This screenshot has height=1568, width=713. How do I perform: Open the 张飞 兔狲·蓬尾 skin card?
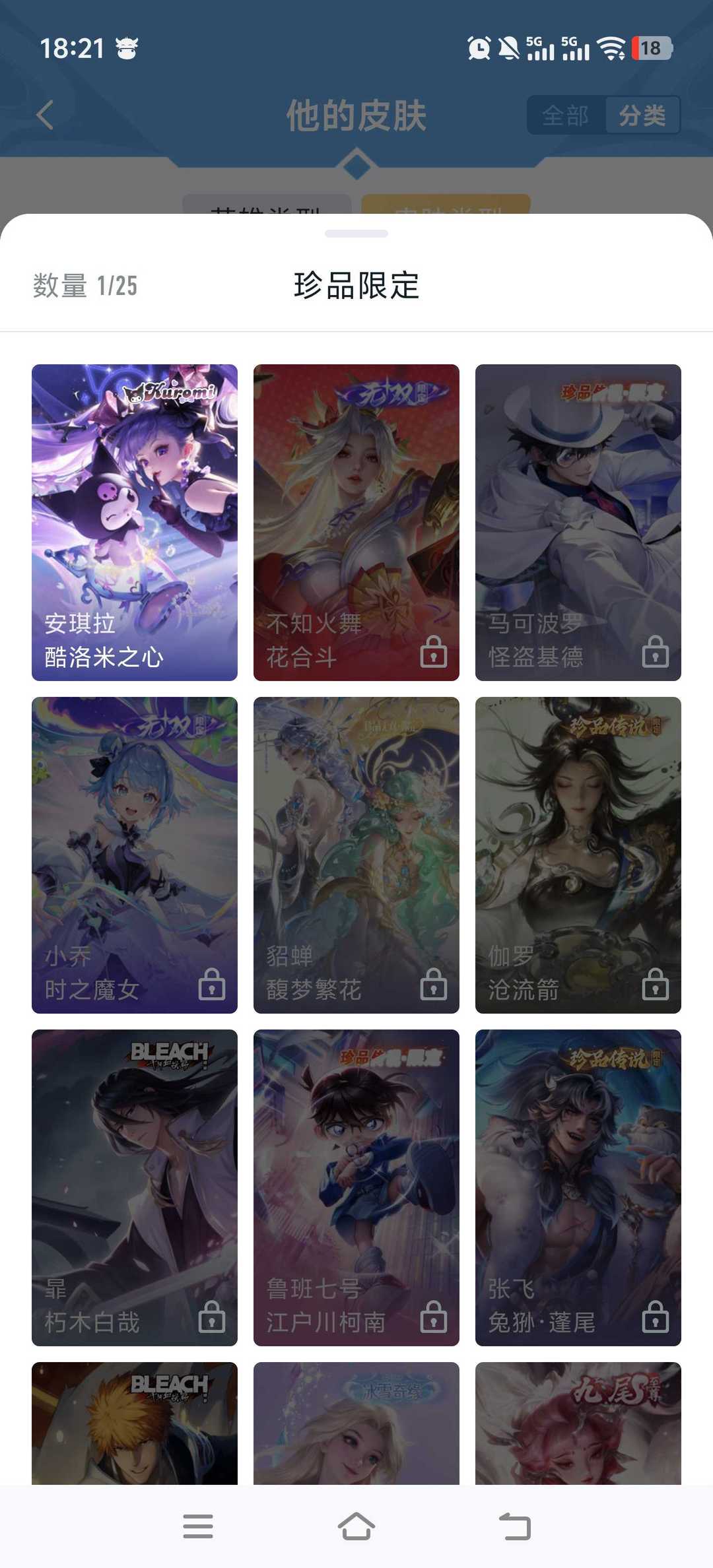(x=578, y=1187)
